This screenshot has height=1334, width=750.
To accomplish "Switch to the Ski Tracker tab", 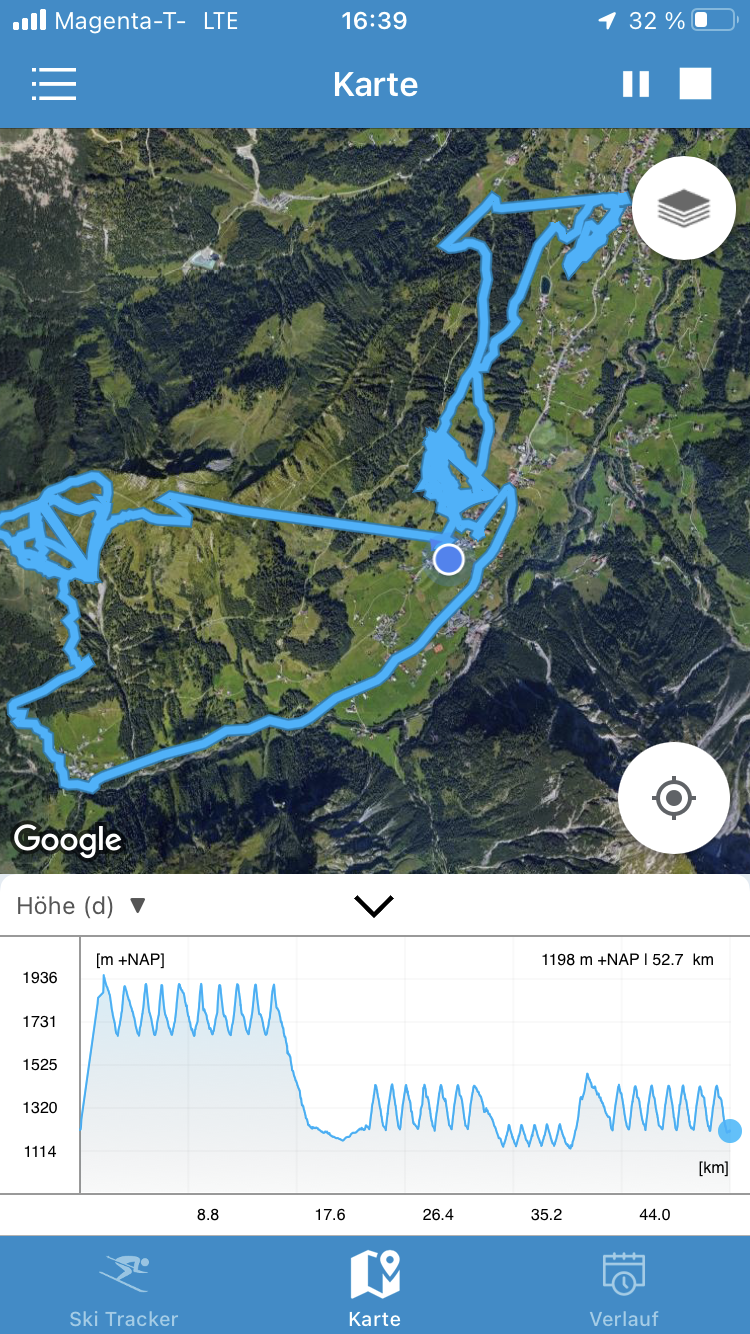I will pos(124,1288).
